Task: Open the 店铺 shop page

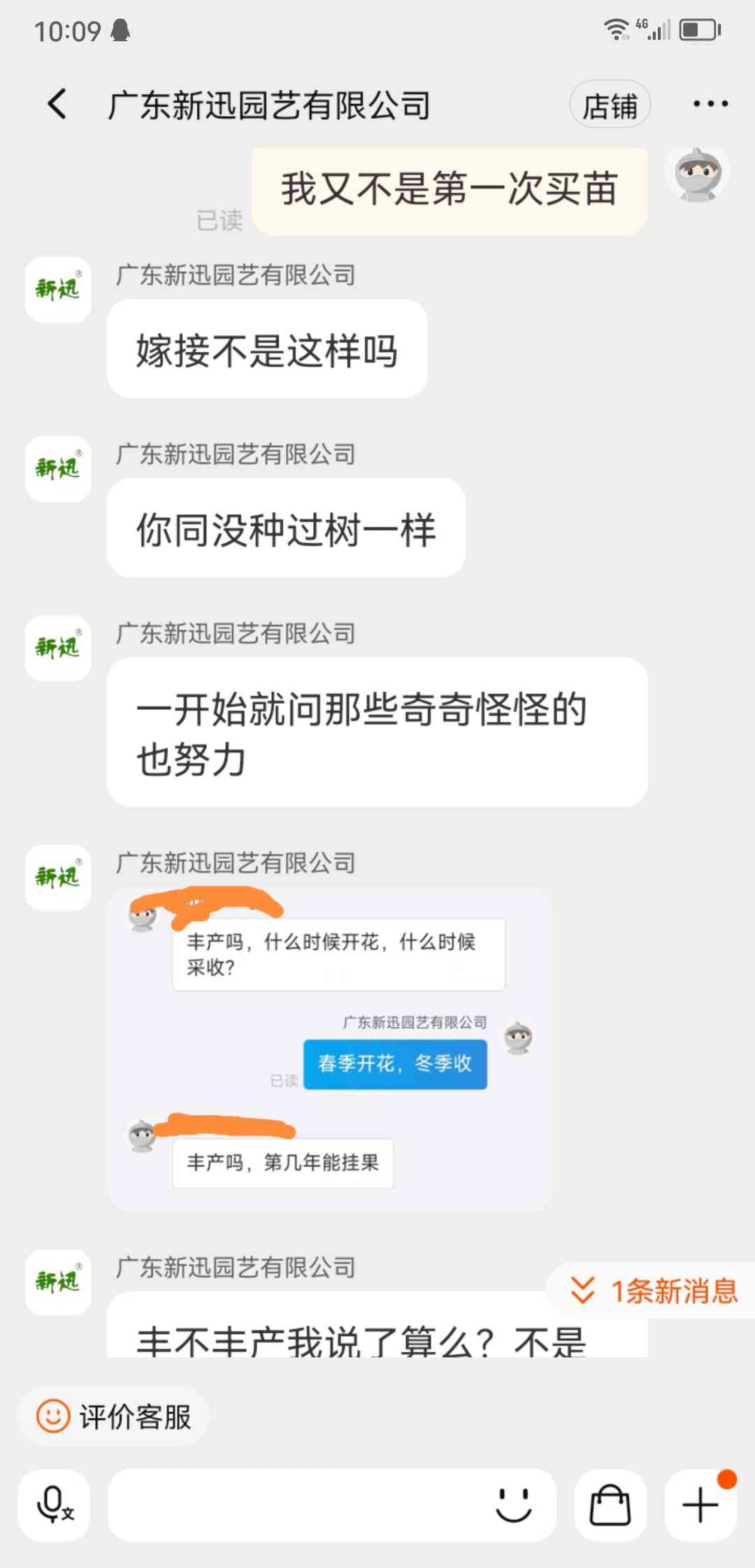Action: point(610,105)
